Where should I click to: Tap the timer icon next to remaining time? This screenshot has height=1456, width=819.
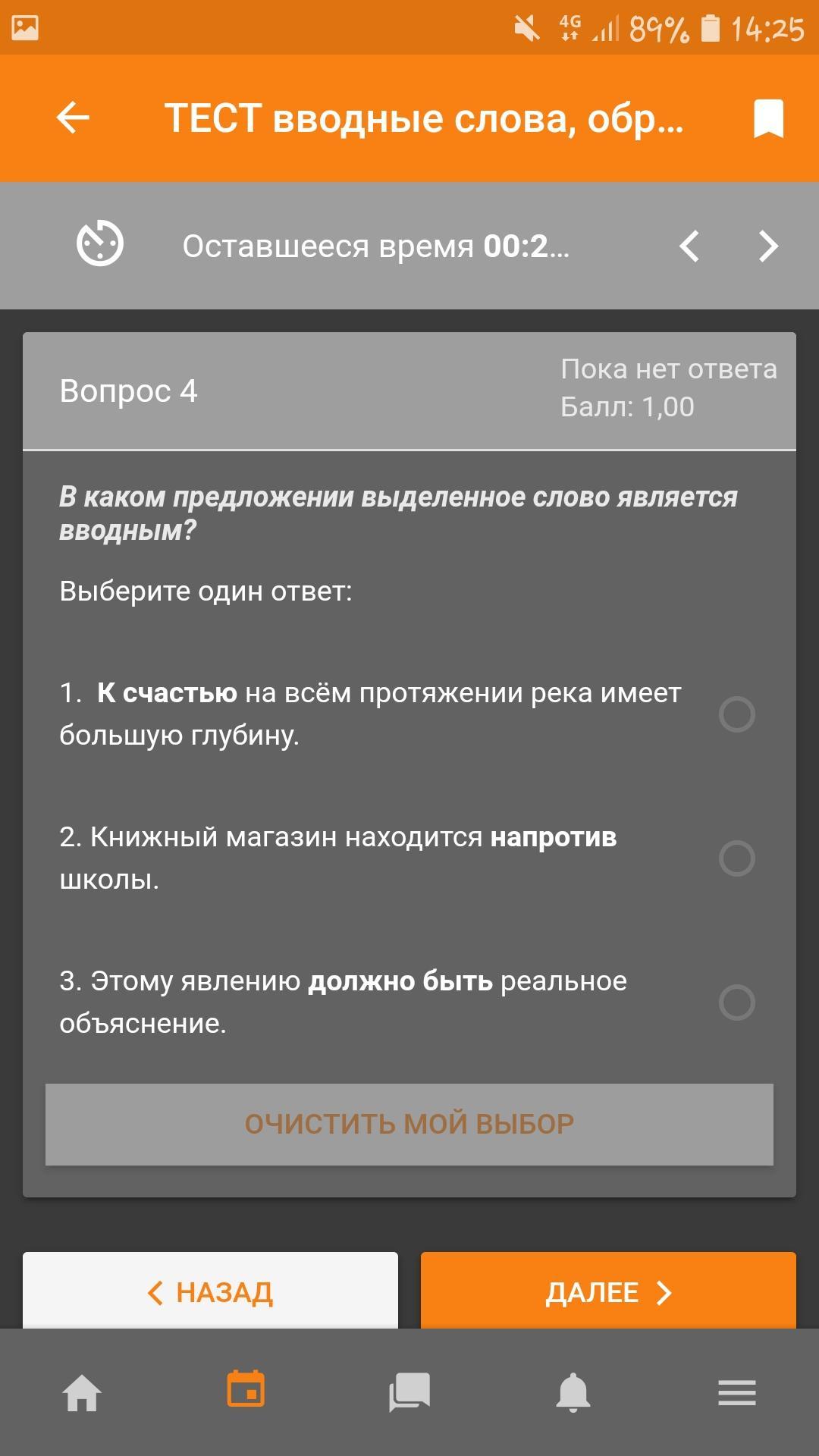100,243
